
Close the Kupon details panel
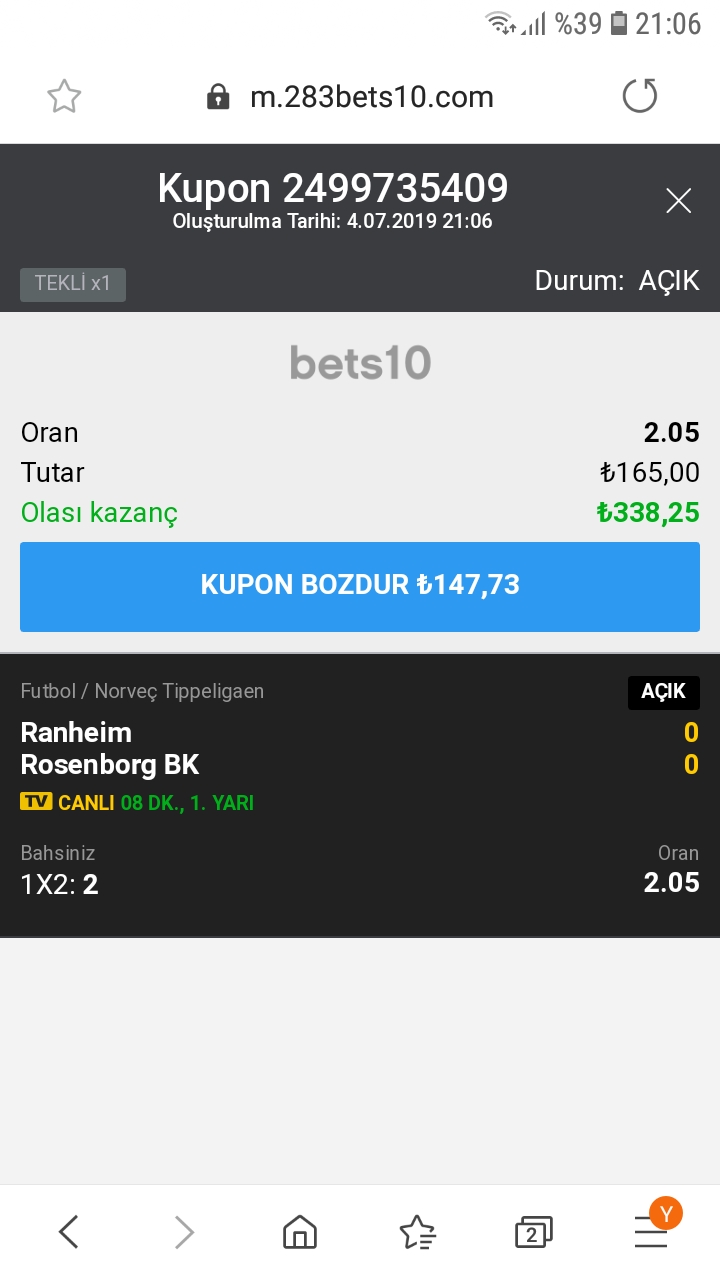[x=678, y=201]
